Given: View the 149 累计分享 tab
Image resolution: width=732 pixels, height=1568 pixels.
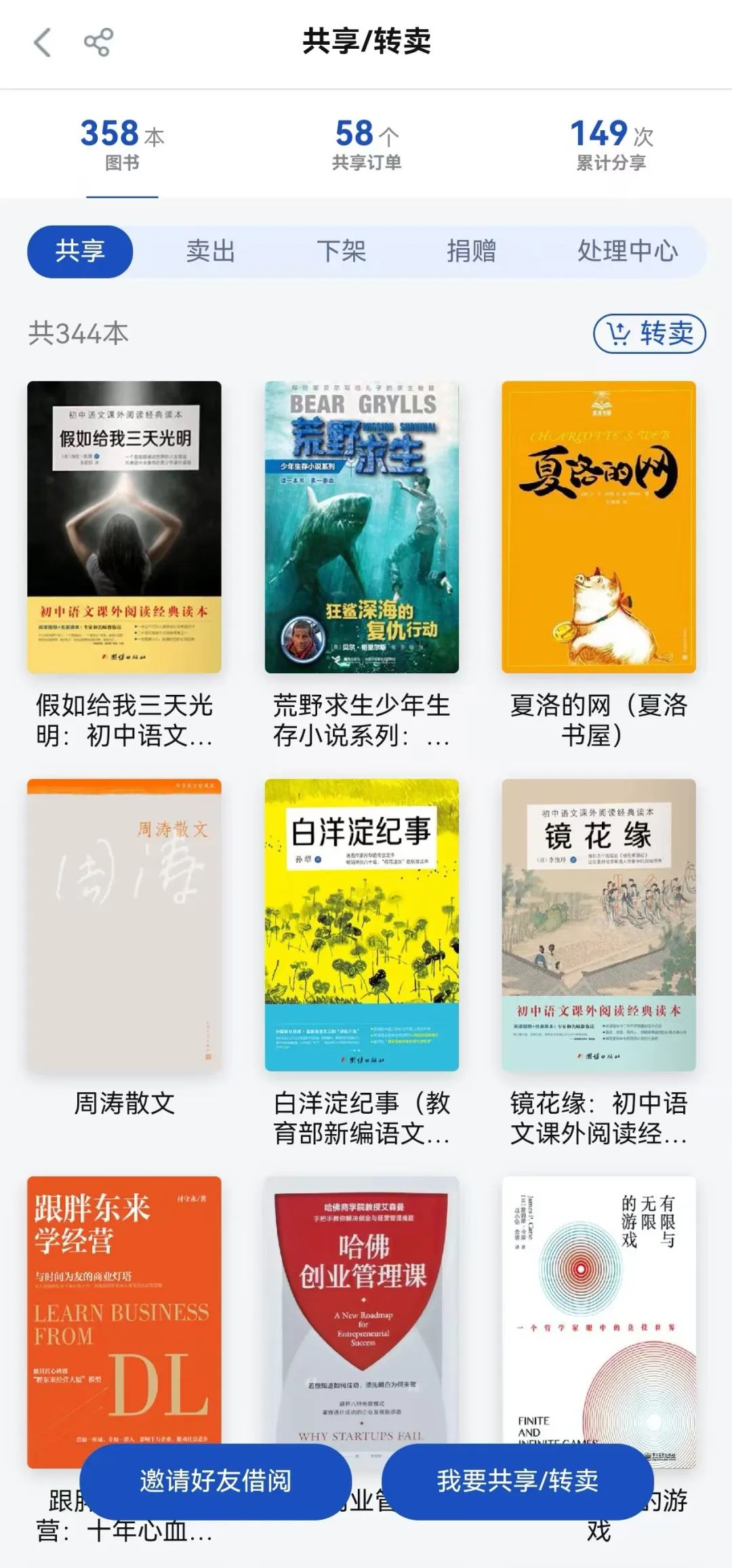Looking at the screenshot, I should (x=611, y=144).
